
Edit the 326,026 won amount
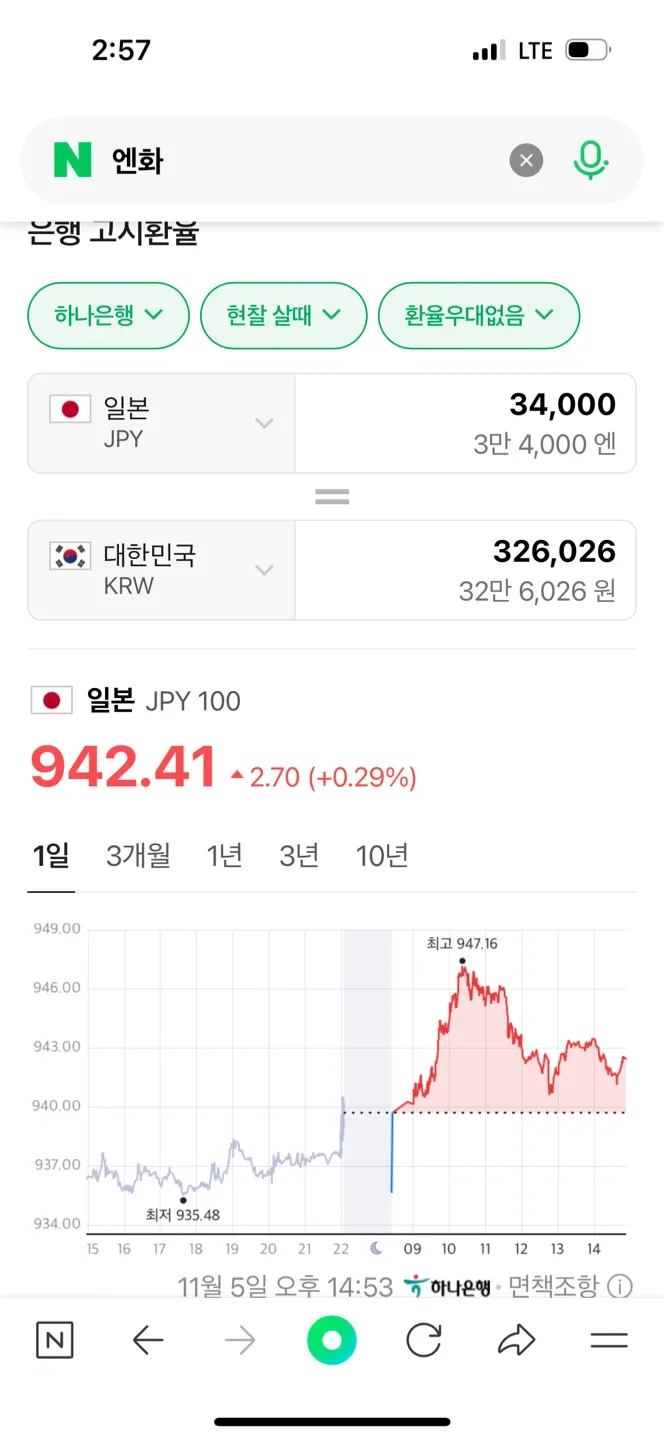(465, 570)
